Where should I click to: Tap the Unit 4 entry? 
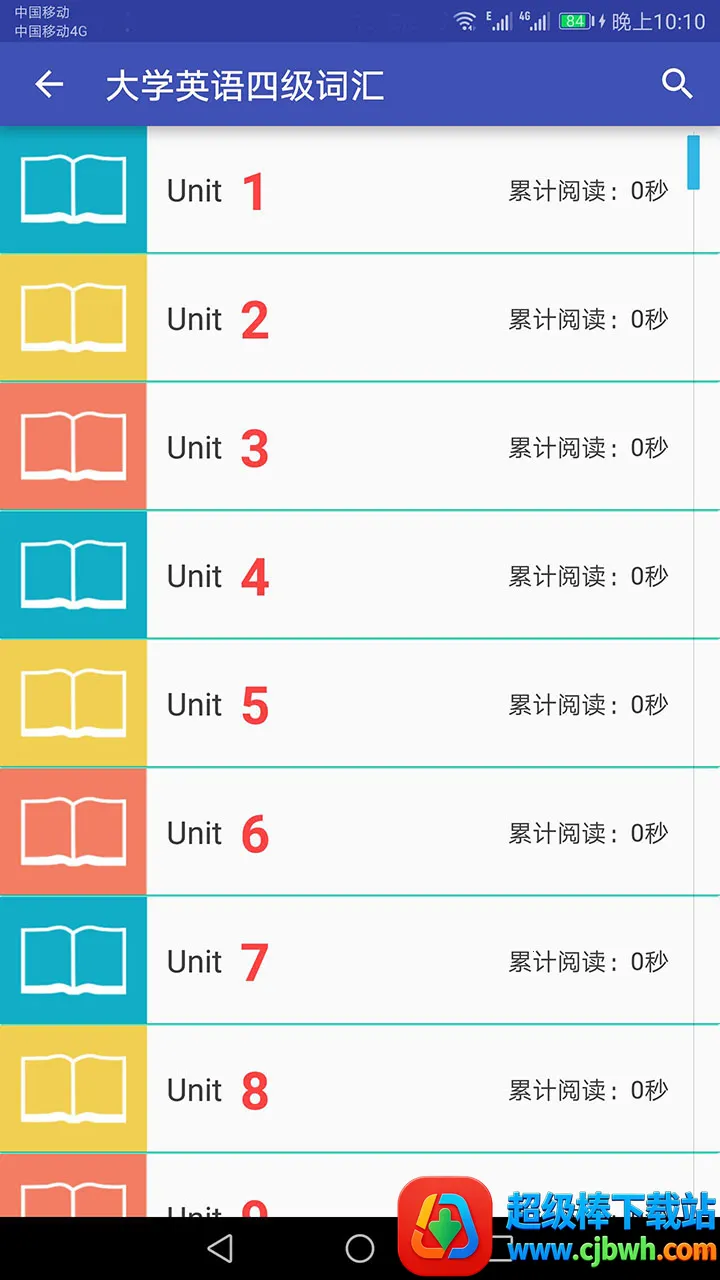[x=360, y=576]
